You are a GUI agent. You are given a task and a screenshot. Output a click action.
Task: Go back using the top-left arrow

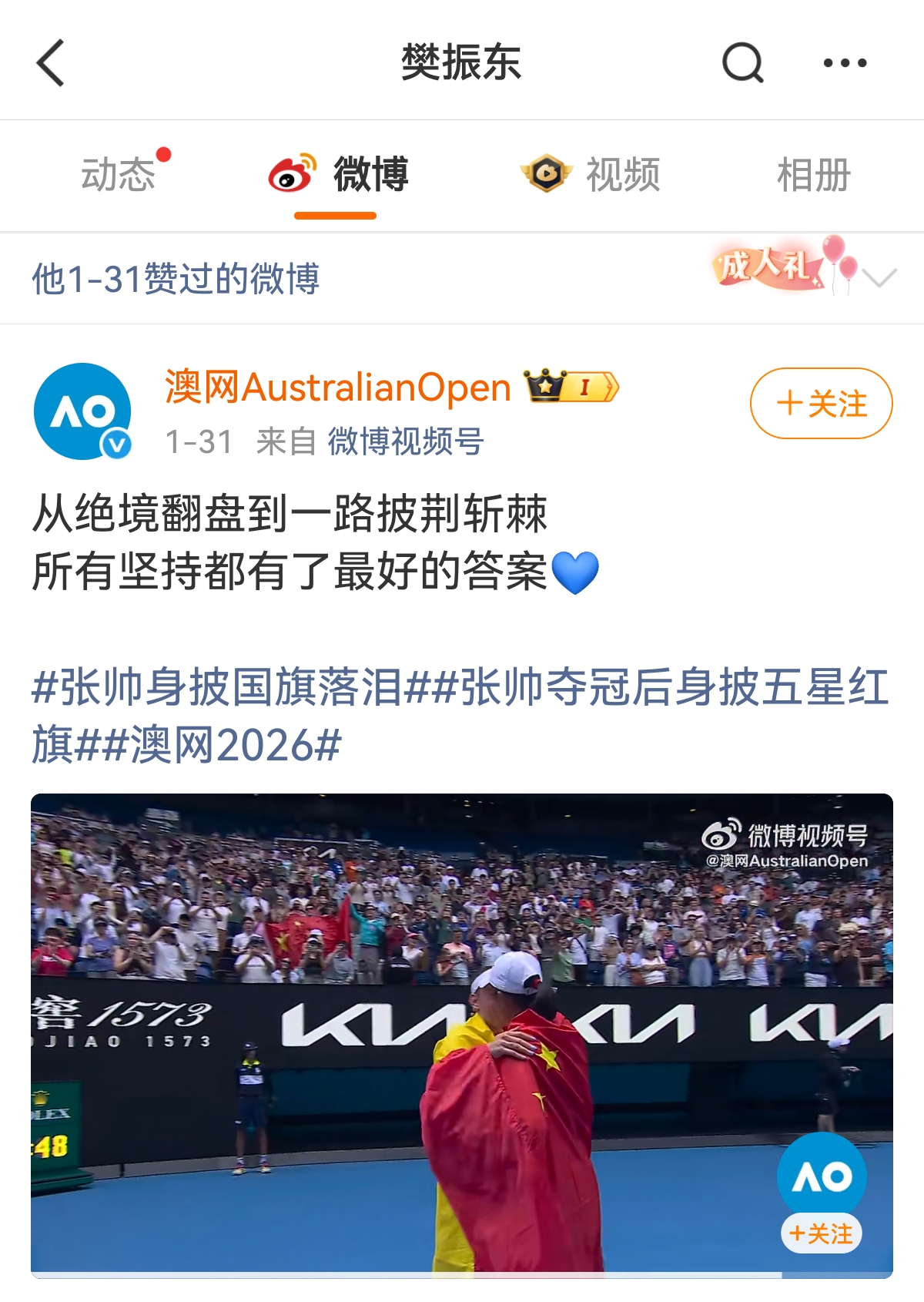point(51,63)
